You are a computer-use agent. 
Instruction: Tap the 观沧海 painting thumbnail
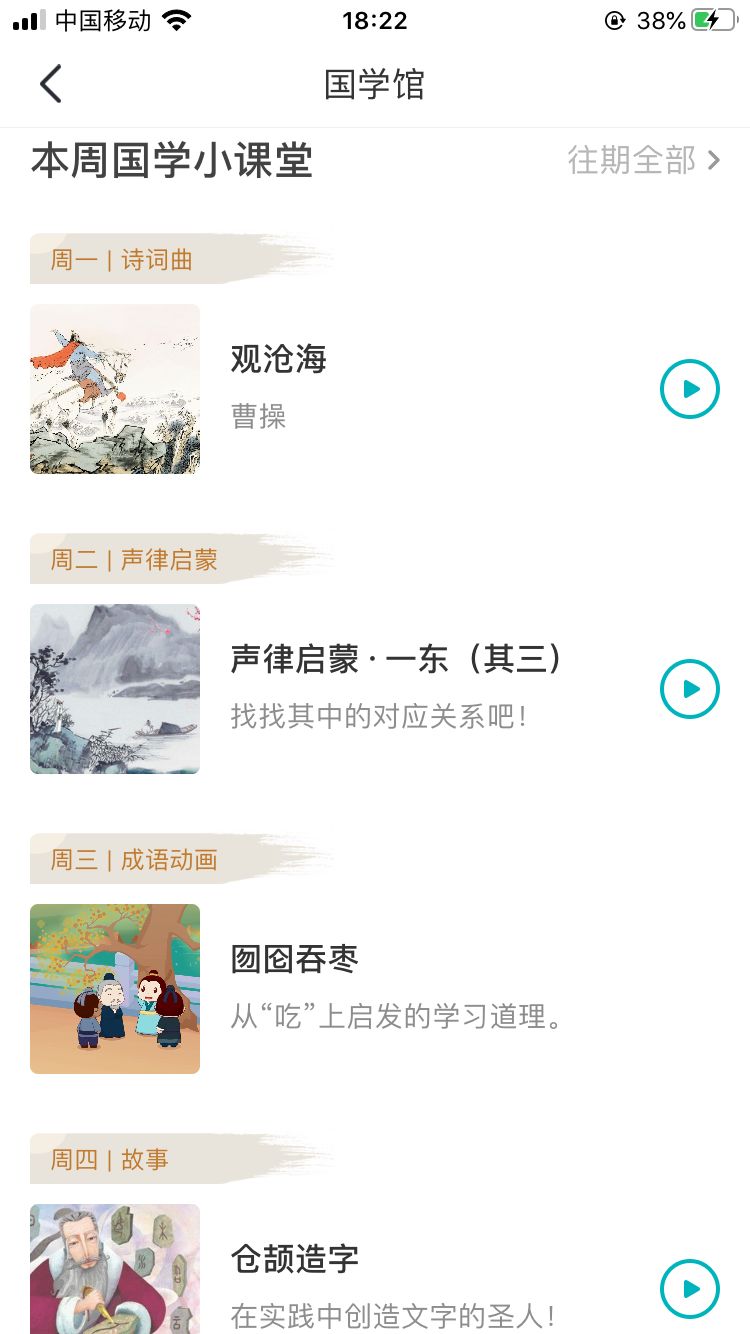[x=114, y=389]
